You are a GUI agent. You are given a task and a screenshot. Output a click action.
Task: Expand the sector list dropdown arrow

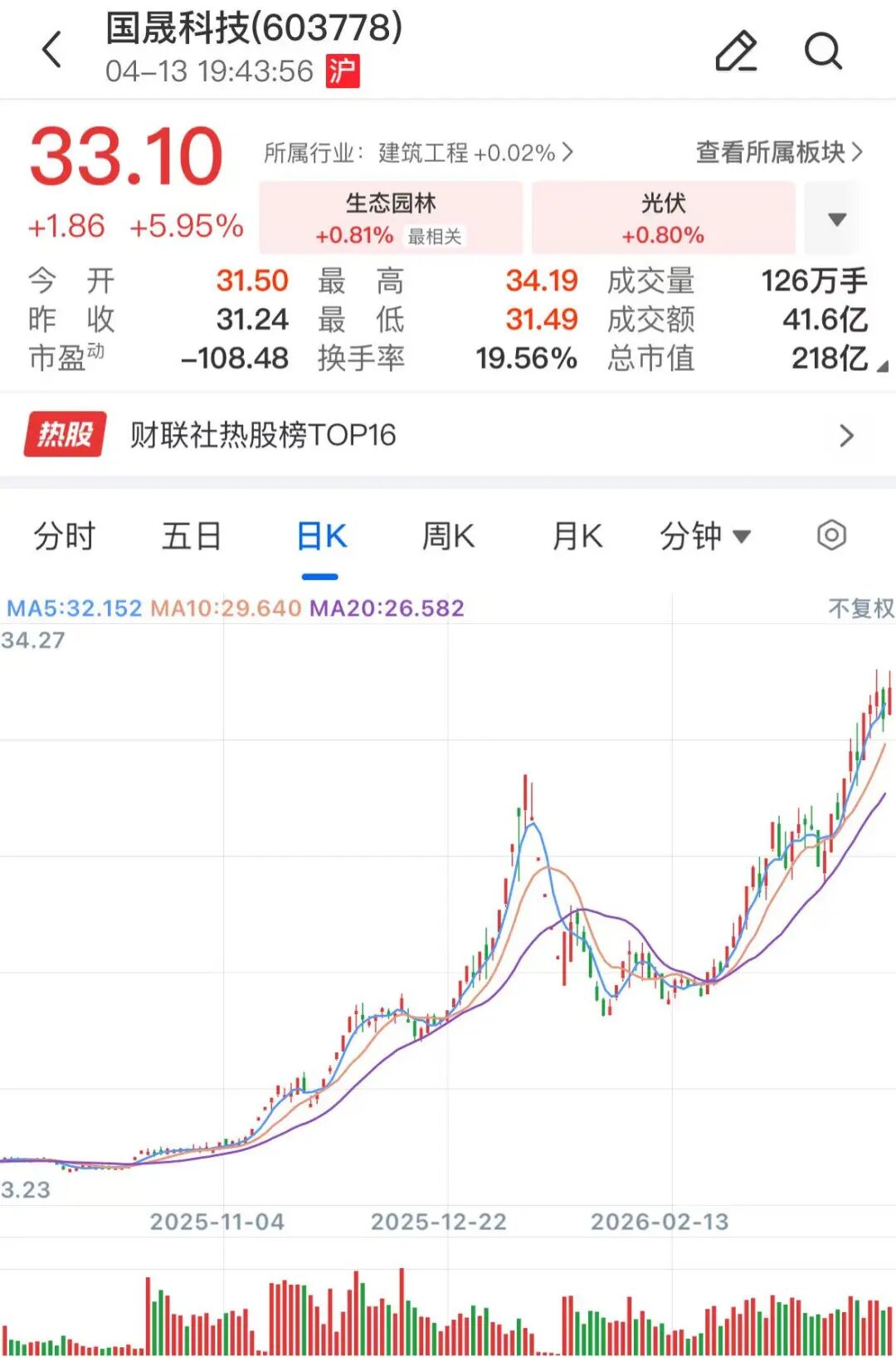[x=837, y=219]
